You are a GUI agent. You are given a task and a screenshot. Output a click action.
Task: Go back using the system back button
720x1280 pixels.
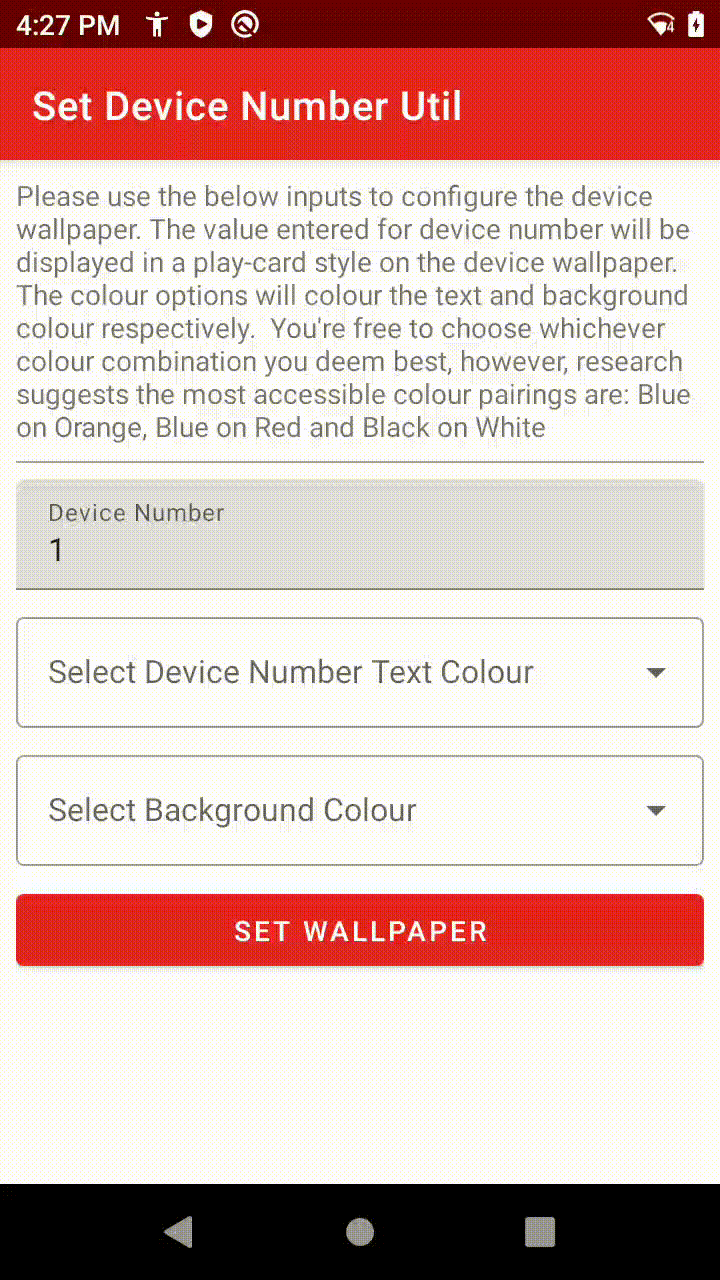179,1232
